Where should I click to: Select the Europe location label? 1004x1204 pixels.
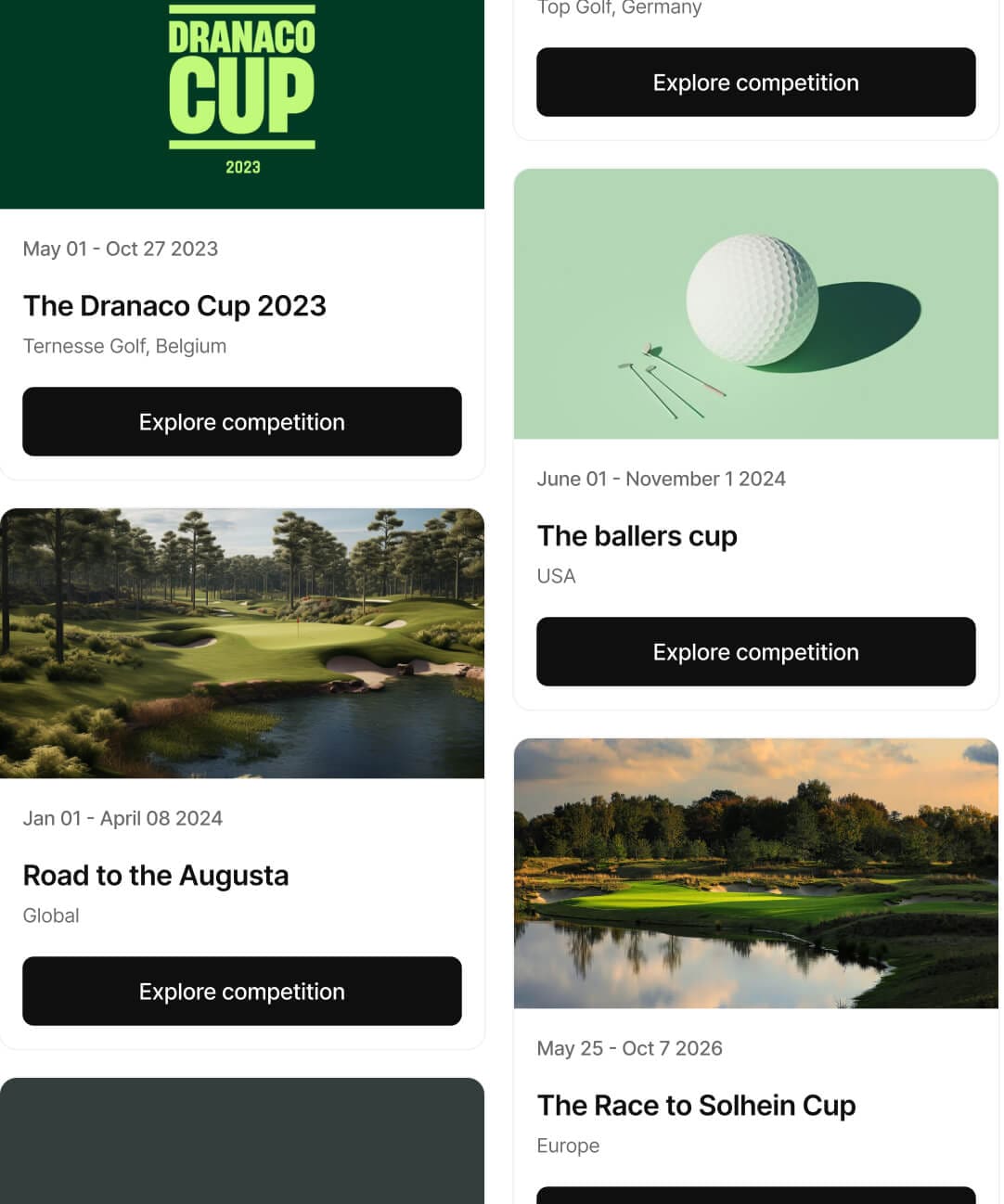click(568, 1146)
